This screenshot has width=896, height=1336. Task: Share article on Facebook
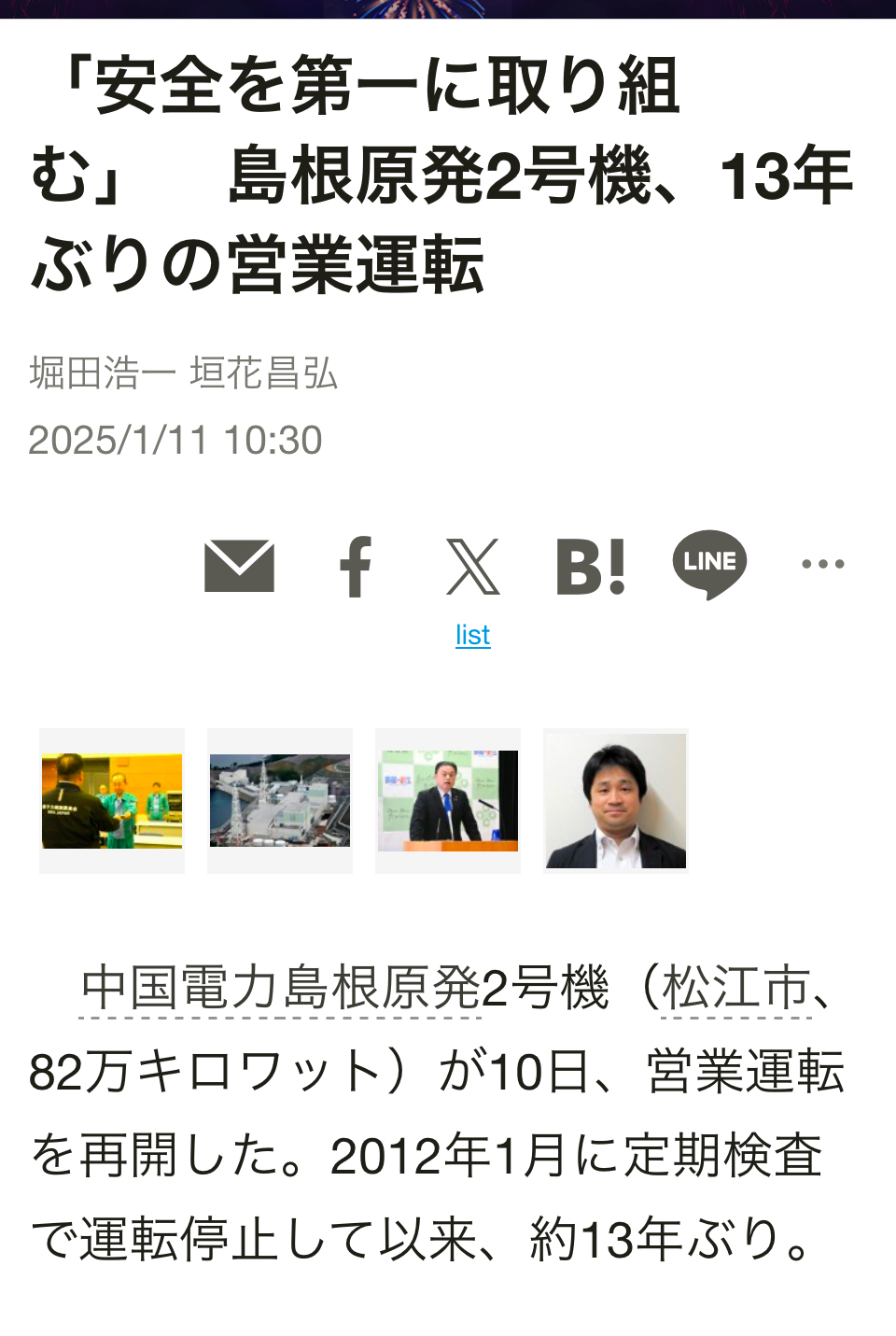(356, 566)
